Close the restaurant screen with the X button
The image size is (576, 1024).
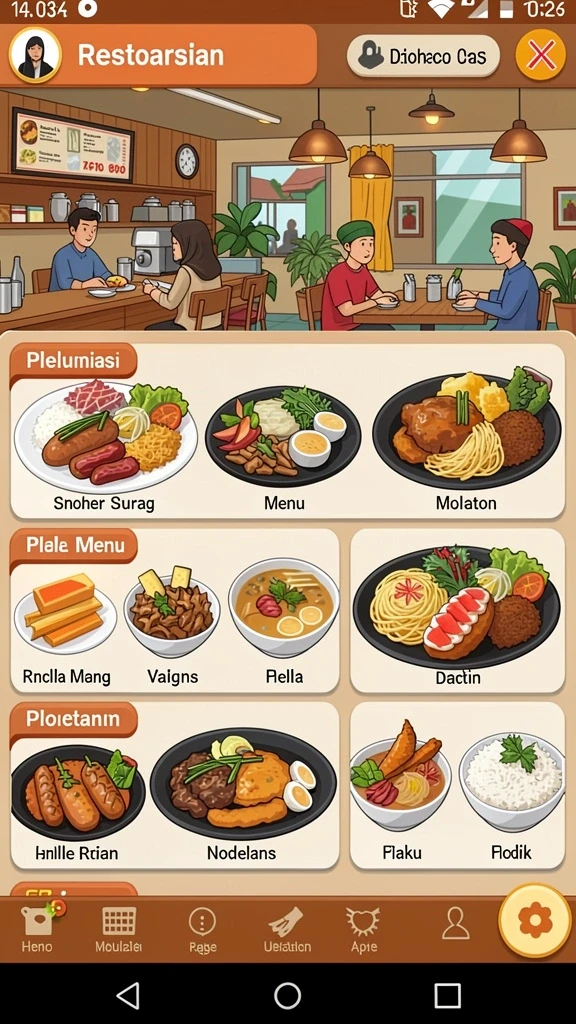pos(541,55)
